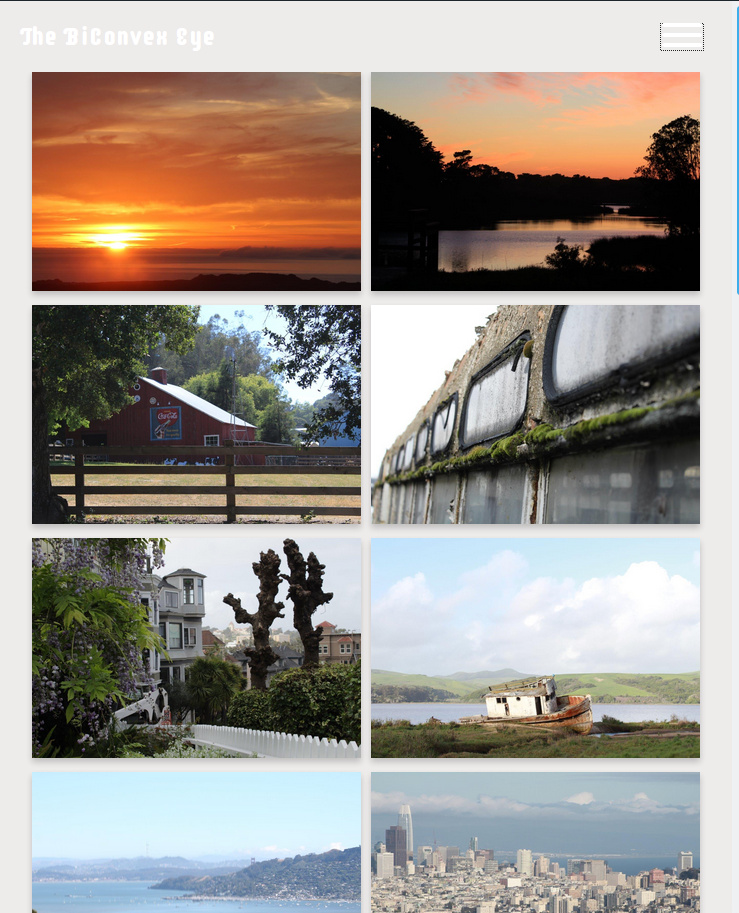
Task: Open the hamburger navigation menu
Action: pyautogui.click(x=681, y=37)
